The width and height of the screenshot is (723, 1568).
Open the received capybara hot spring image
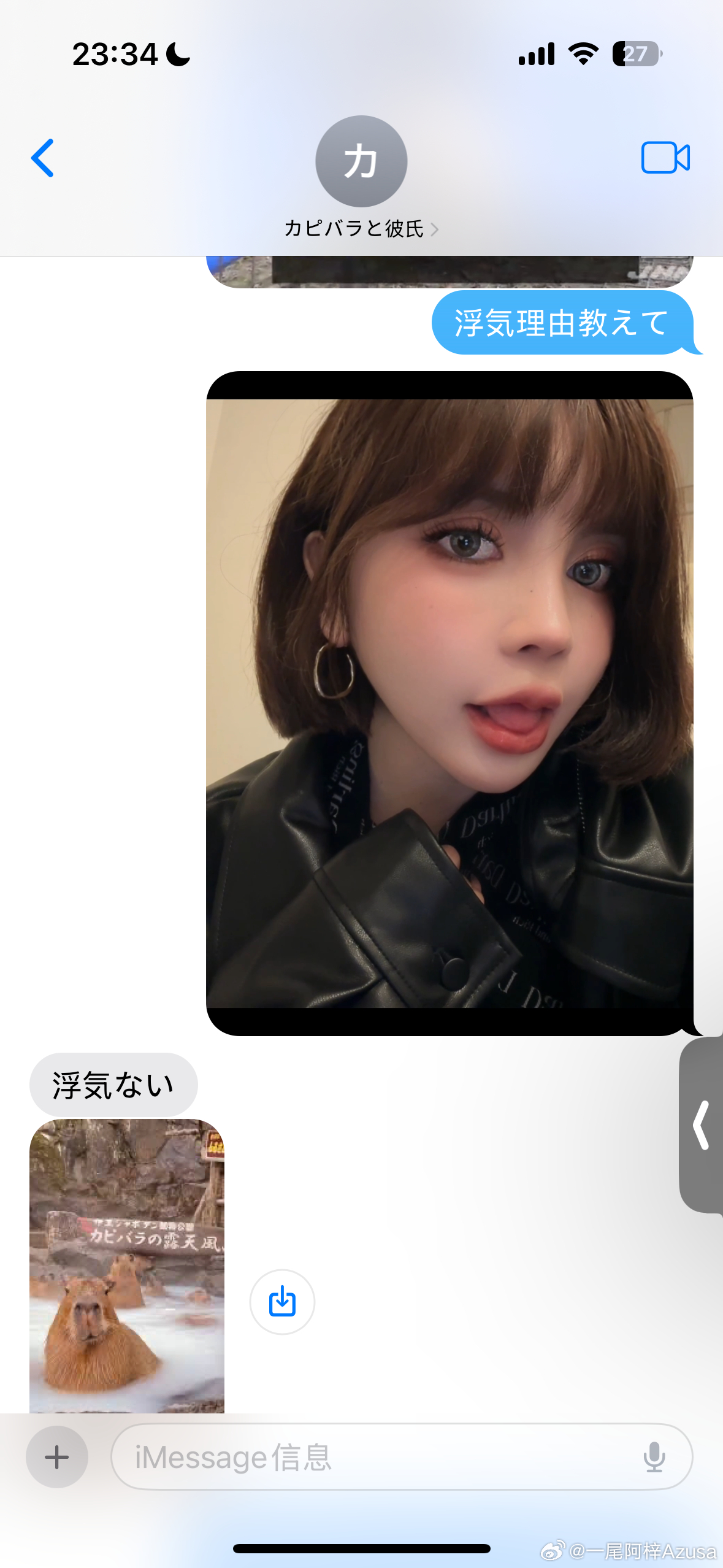127,1266
